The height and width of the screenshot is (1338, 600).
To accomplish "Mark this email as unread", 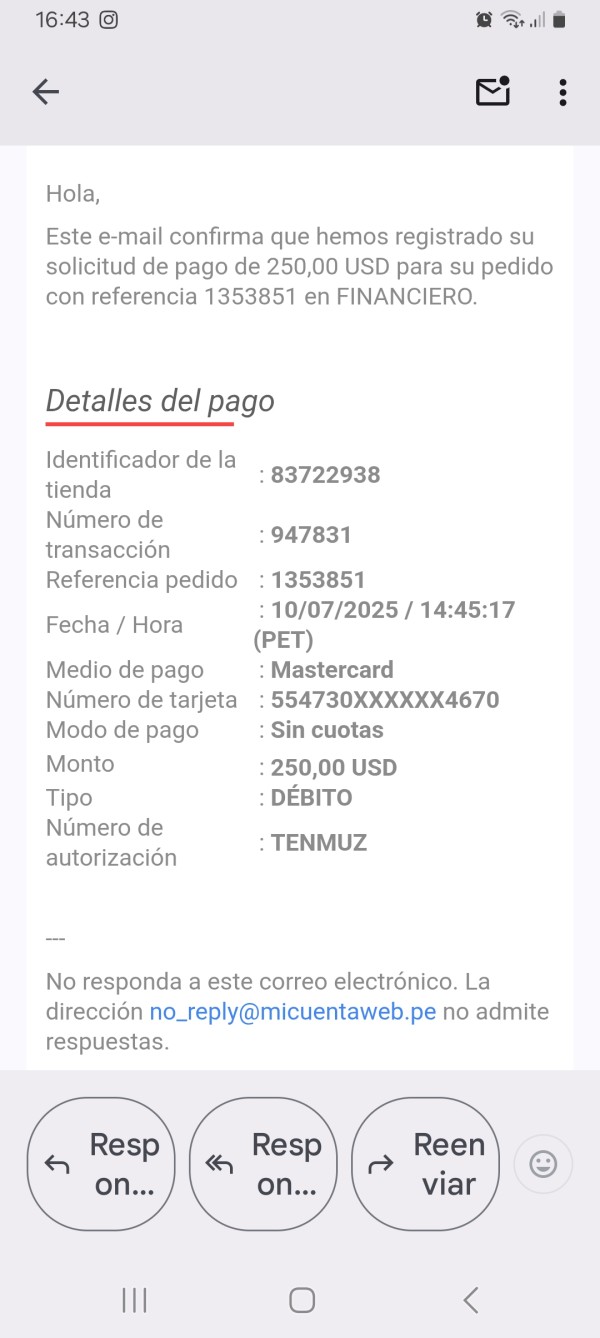I will coord(493,91).
